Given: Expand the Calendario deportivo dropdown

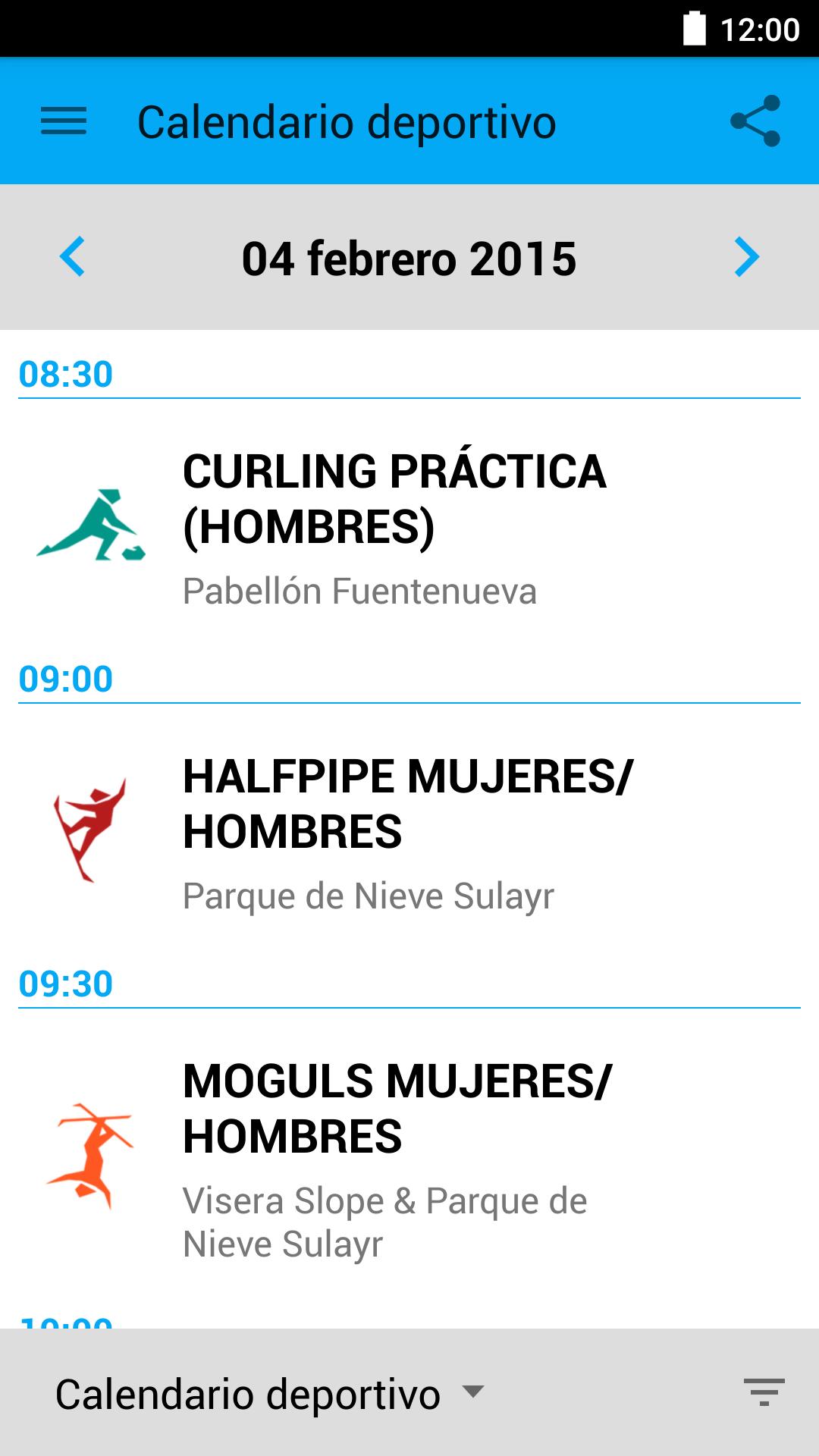Looking at the screenshot, I should [269, 1394].
